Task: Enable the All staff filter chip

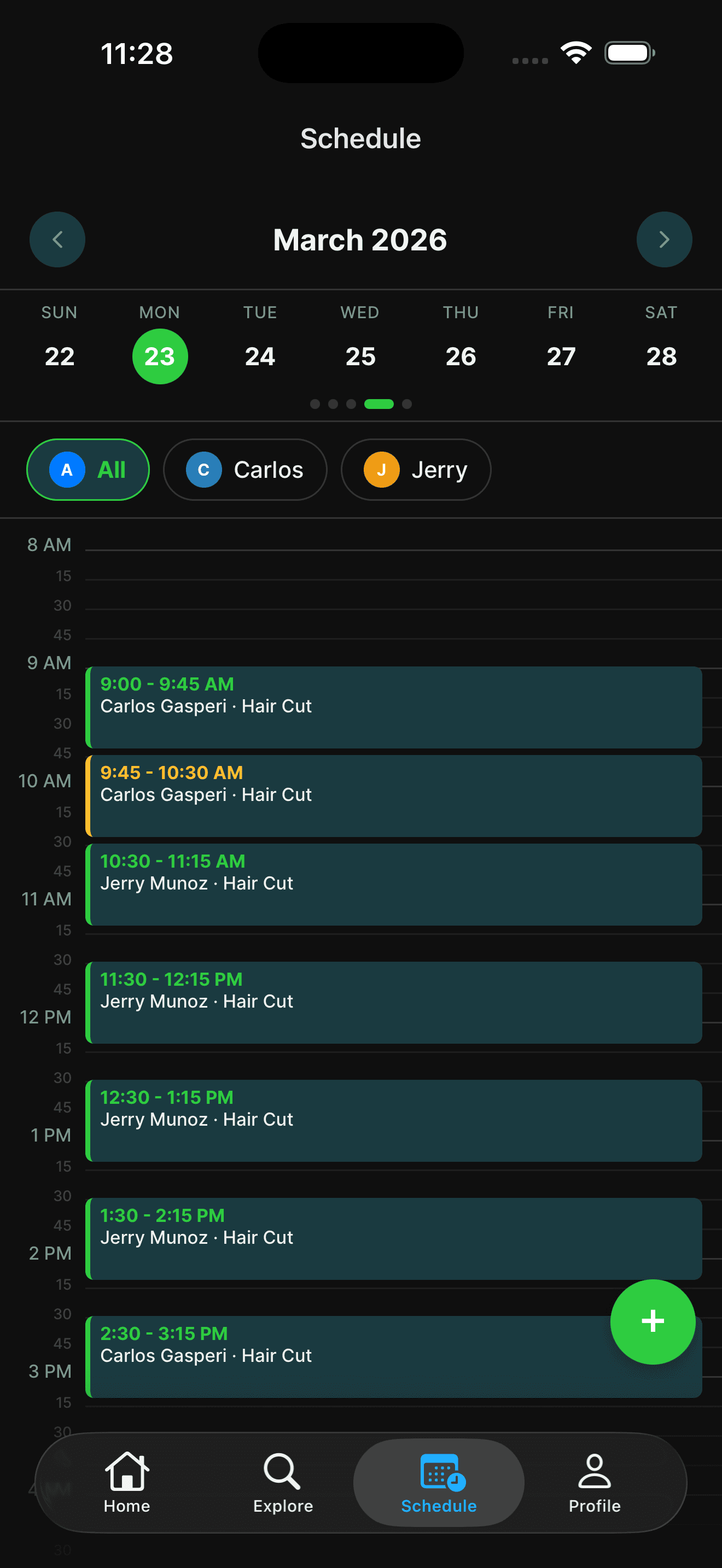Action: [x=88, y=469]
